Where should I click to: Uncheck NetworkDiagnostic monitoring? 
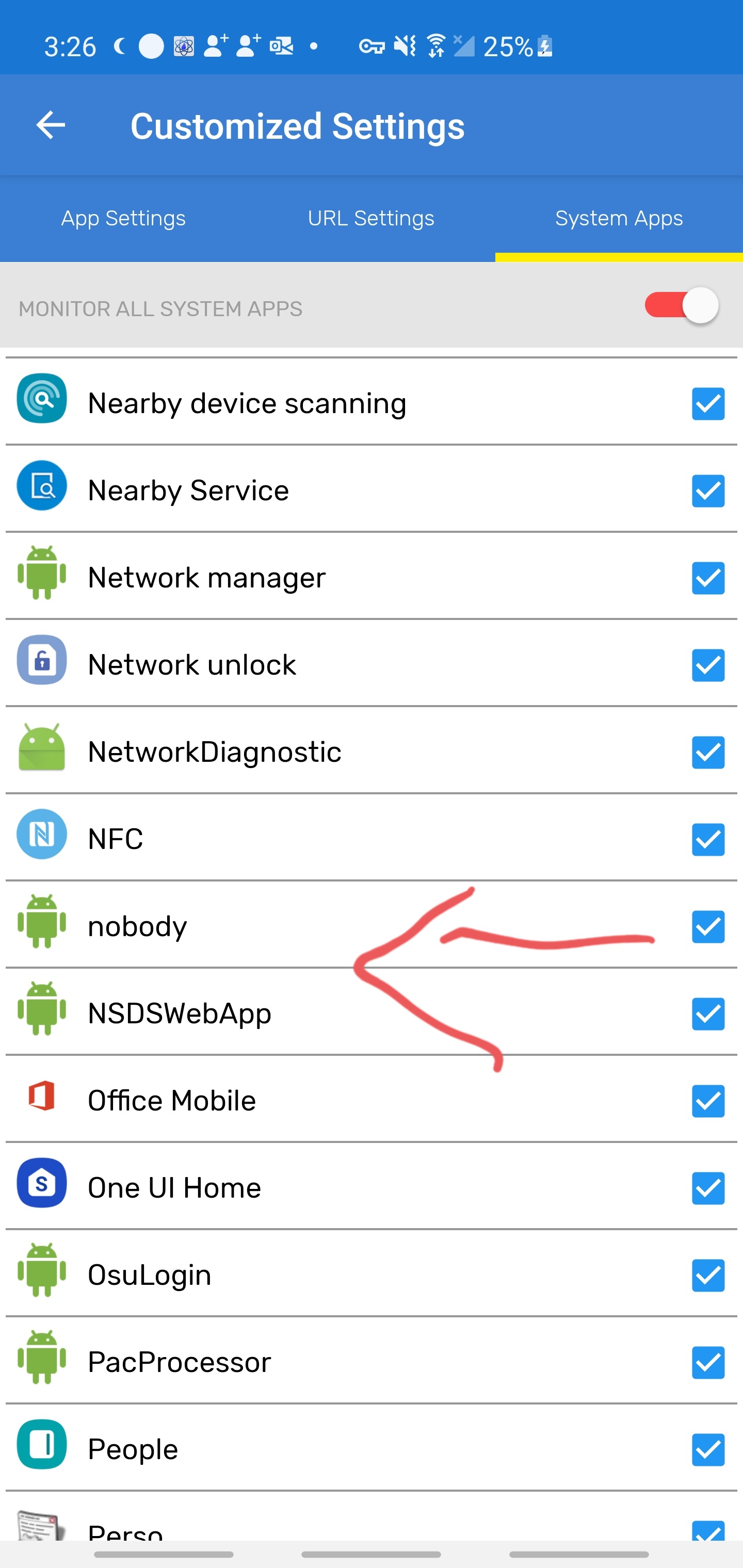coord(708,753)
